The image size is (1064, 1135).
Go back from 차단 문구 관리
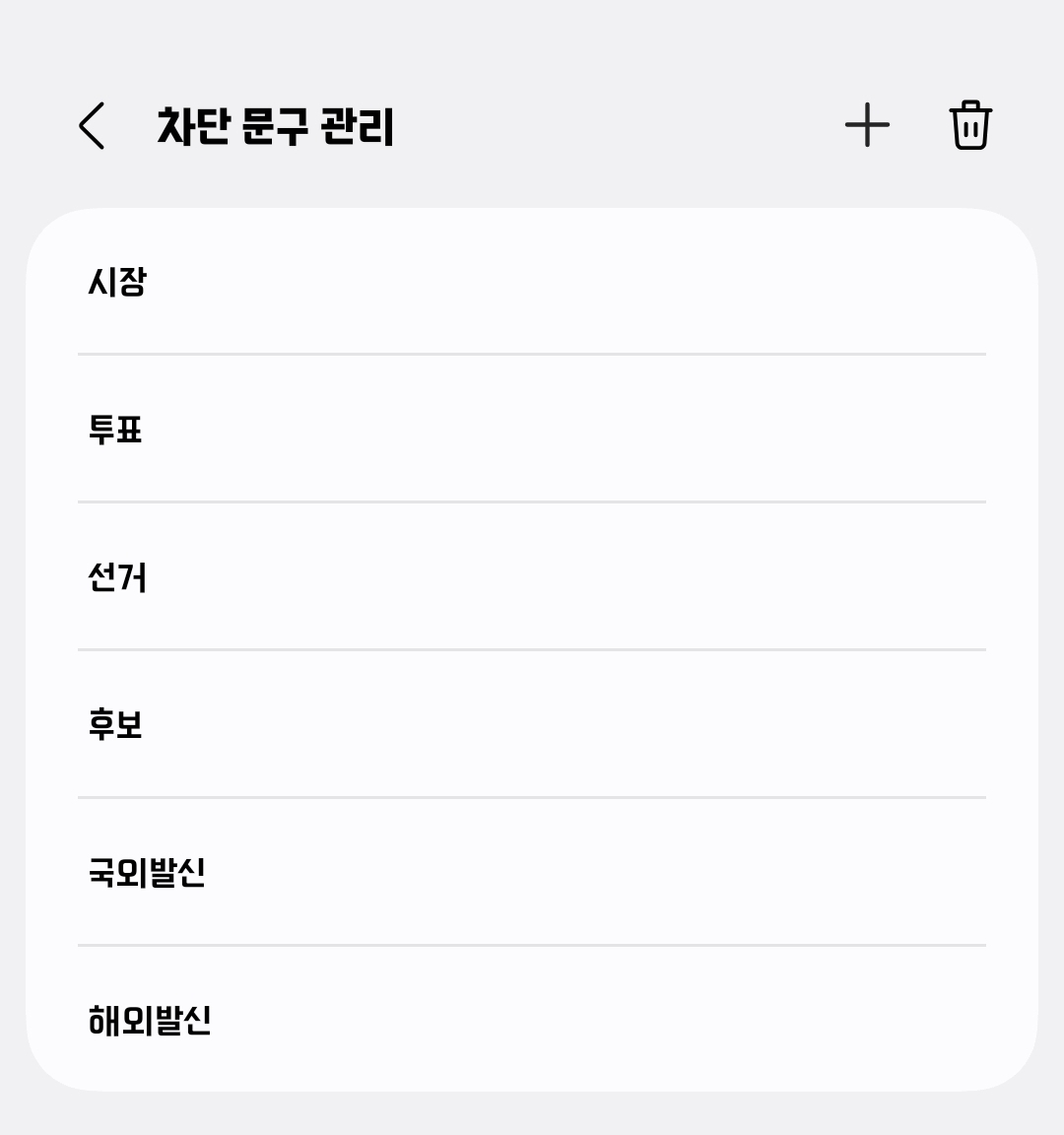click(92, 126)
